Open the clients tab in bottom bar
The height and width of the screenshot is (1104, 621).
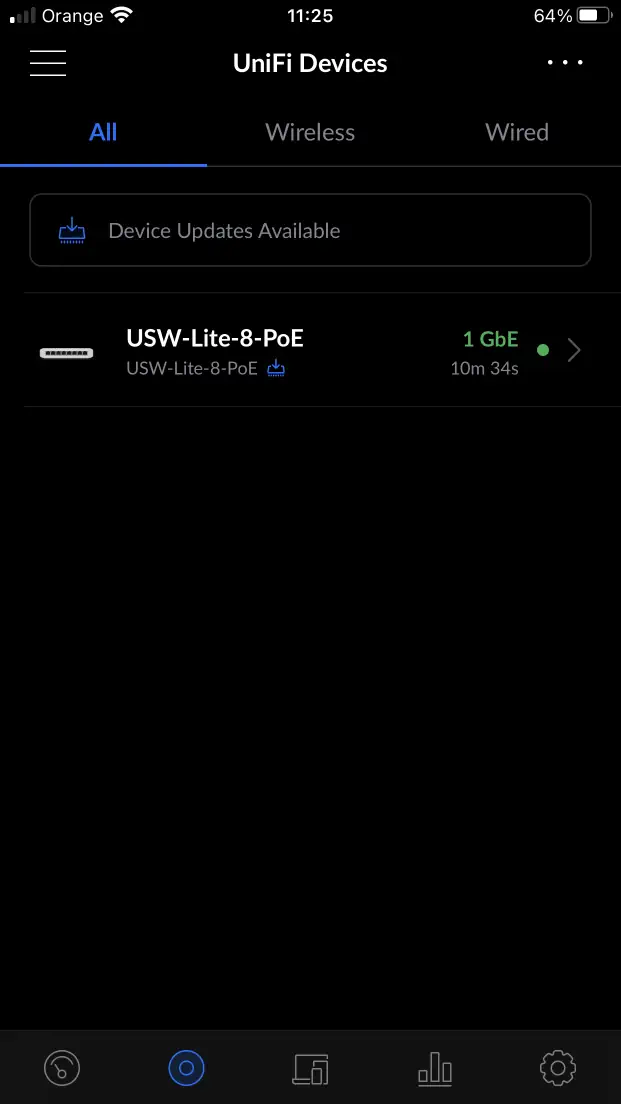(310, 1068)
